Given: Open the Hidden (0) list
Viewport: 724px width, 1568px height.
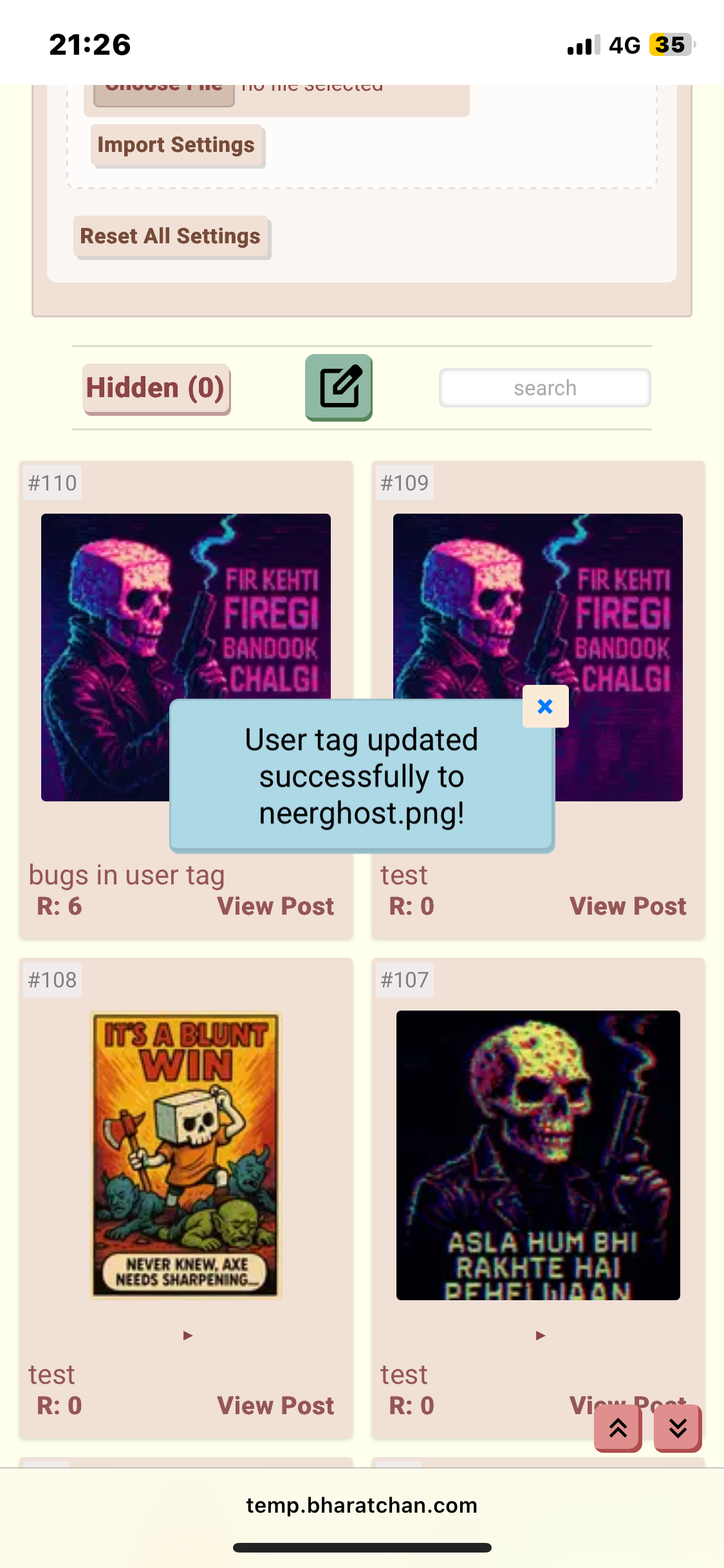Looking at the screenshot, I should (x=156, y=388).
